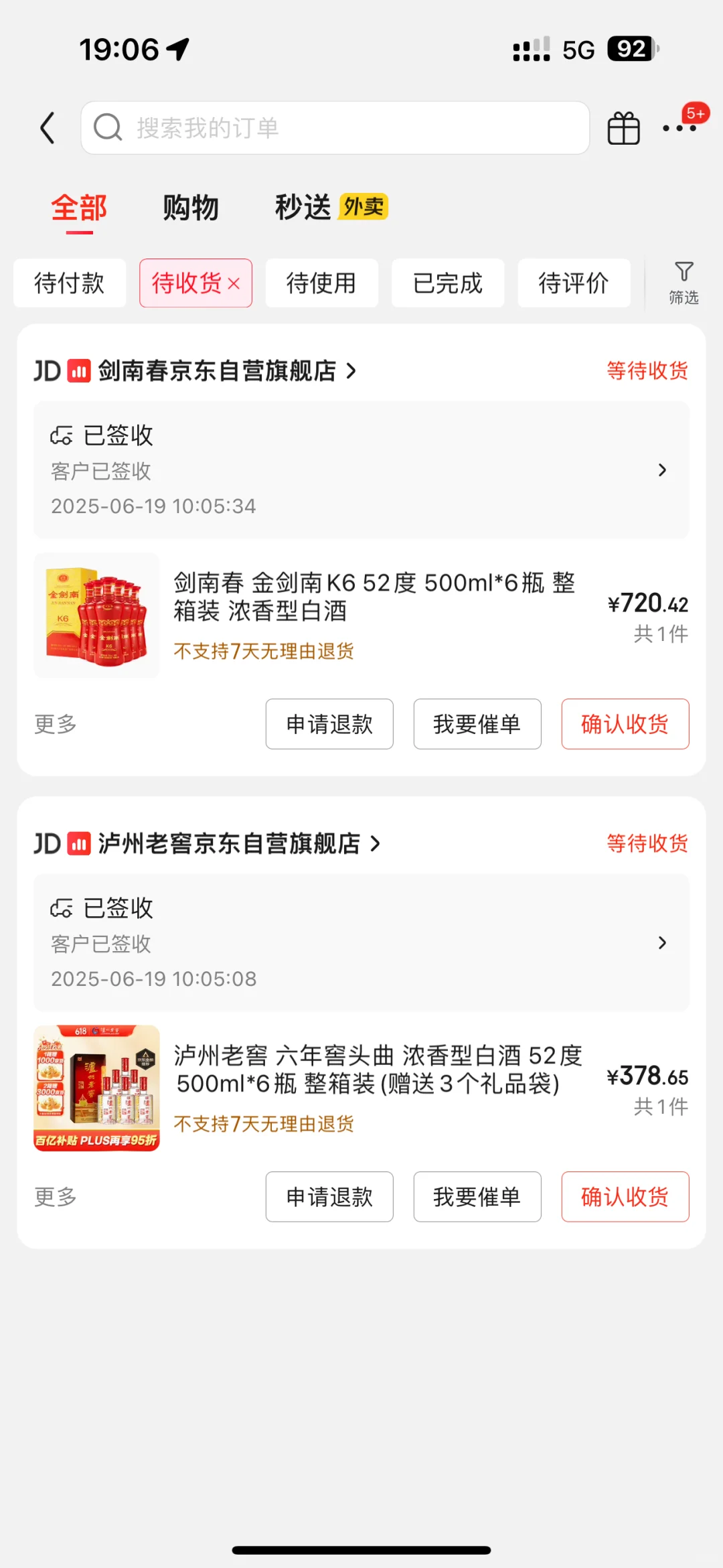Switch to the 购物 tab
The image size is (723, 1568).
click(191, 208)
